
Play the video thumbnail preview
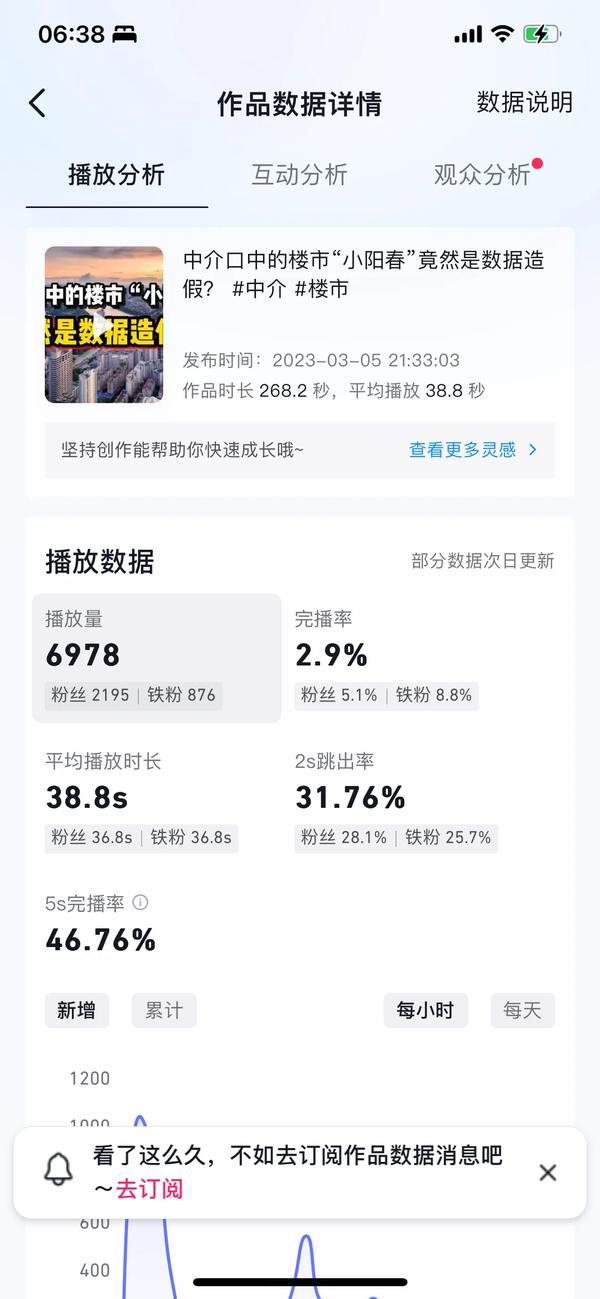coord(104,325)
